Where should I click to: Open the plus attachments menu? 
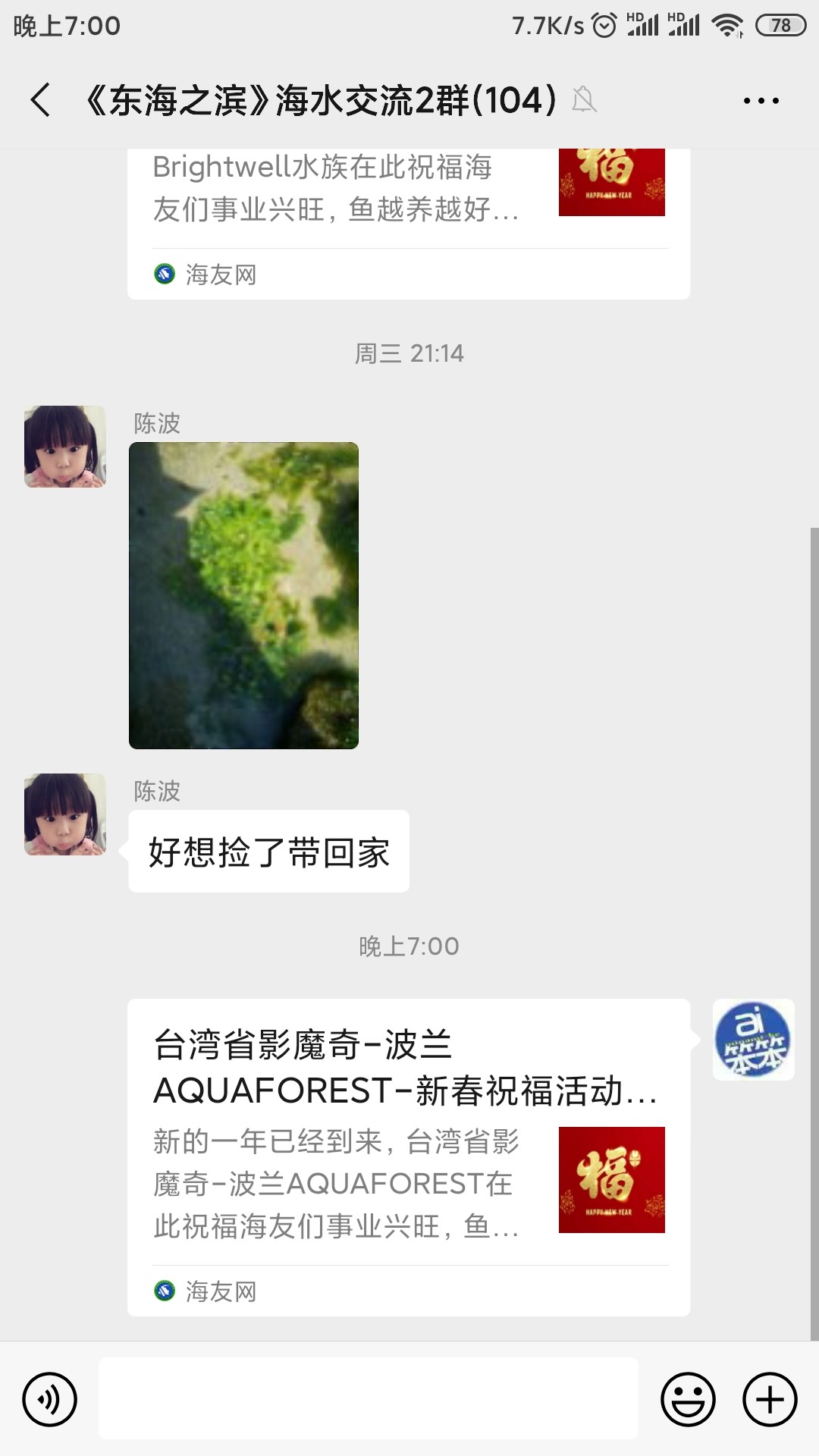coord(770,1399)
